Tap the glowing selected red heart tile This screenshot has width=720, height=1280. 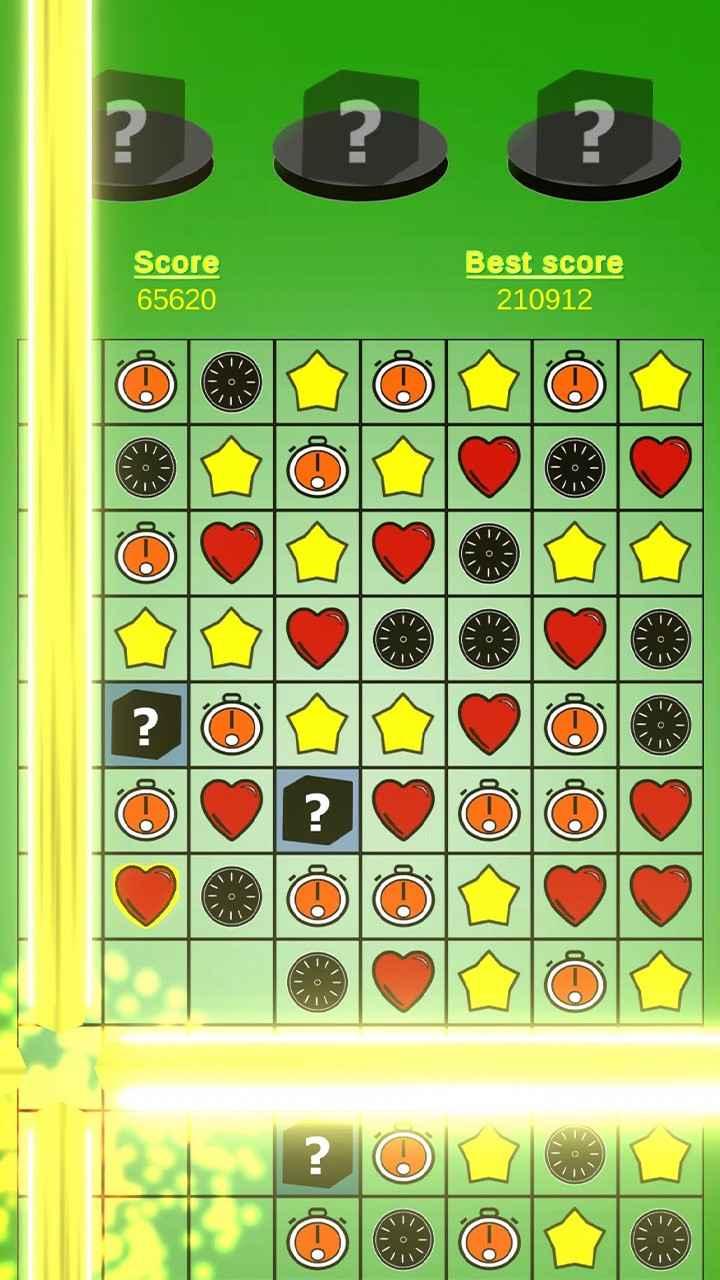[x=146, y=896]
